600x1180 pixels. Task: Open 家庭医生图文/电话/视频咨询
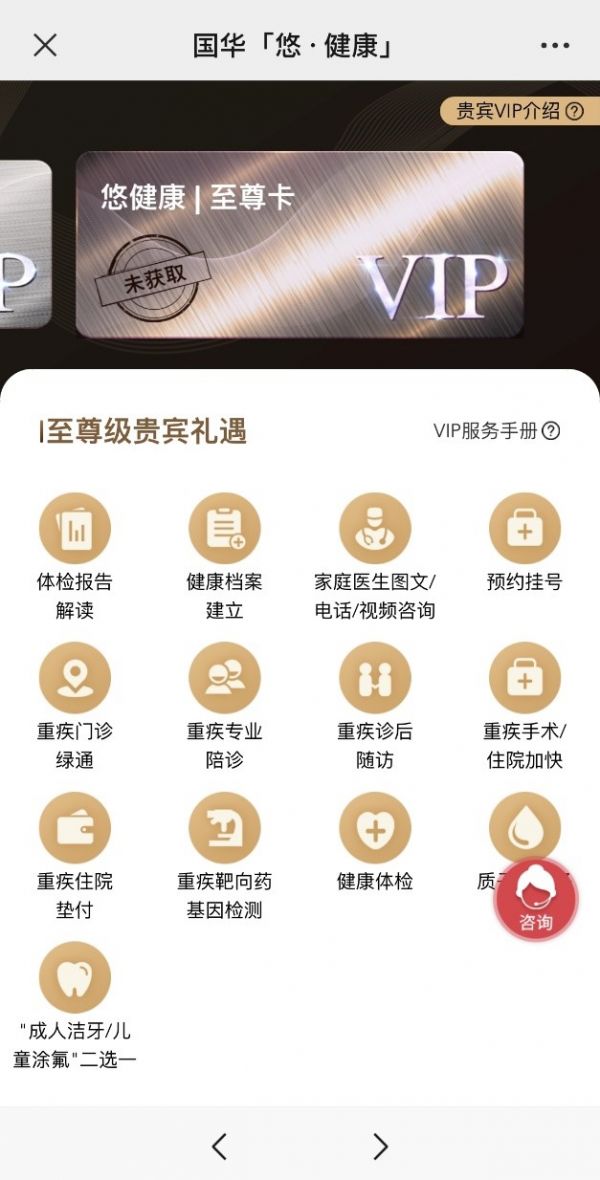pos(375,529)
